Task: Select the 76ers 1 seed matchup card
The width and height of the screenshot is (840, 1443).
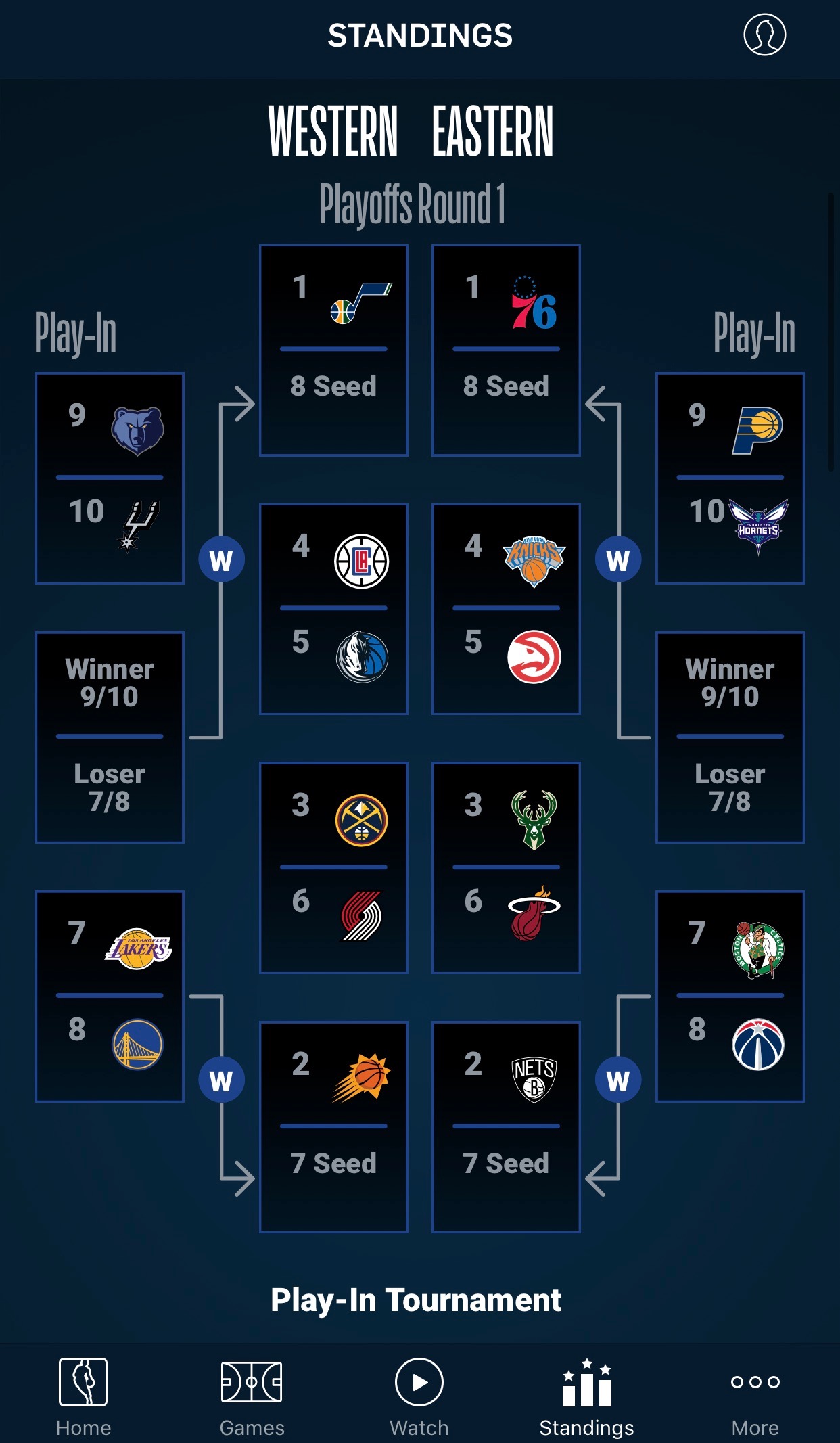Action: pos(506,350)
